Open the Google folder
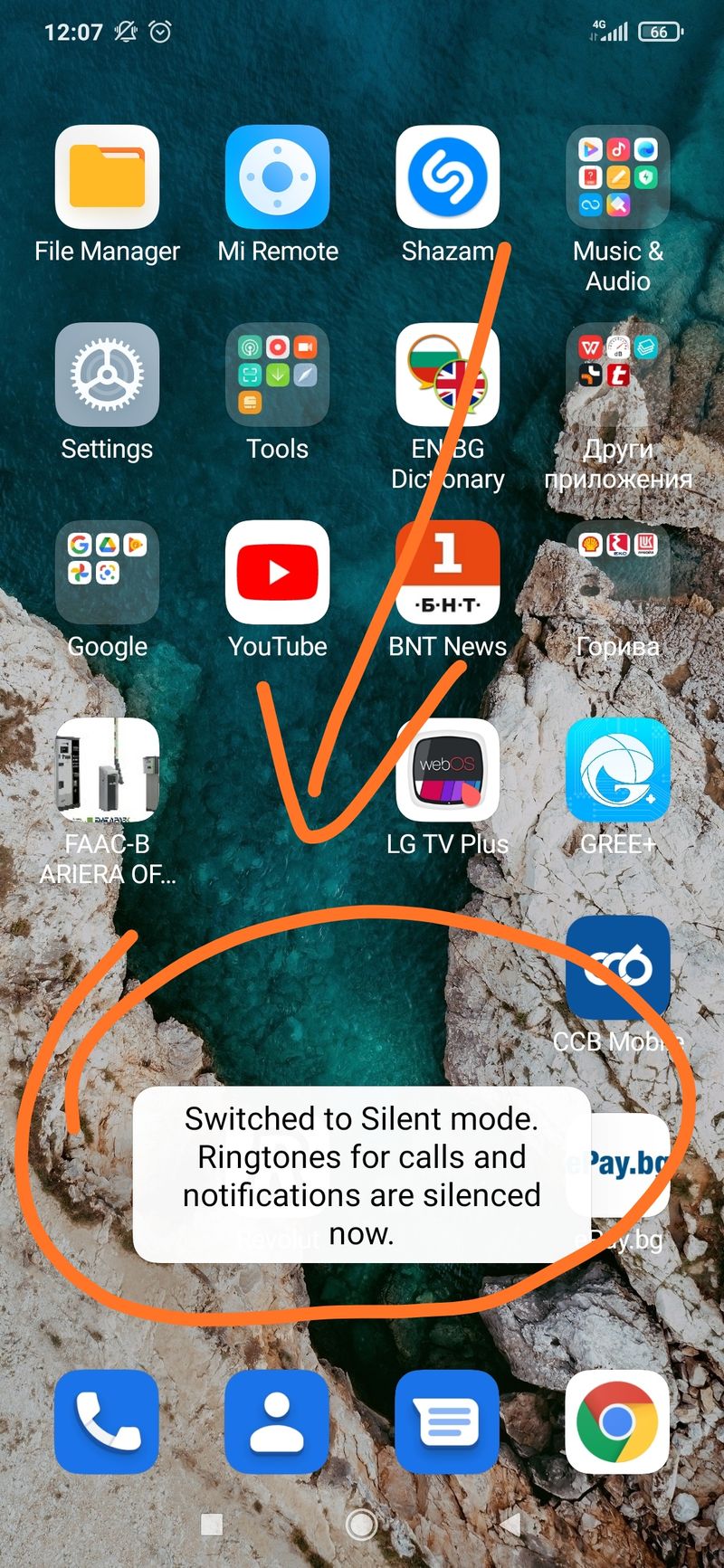 107,573
